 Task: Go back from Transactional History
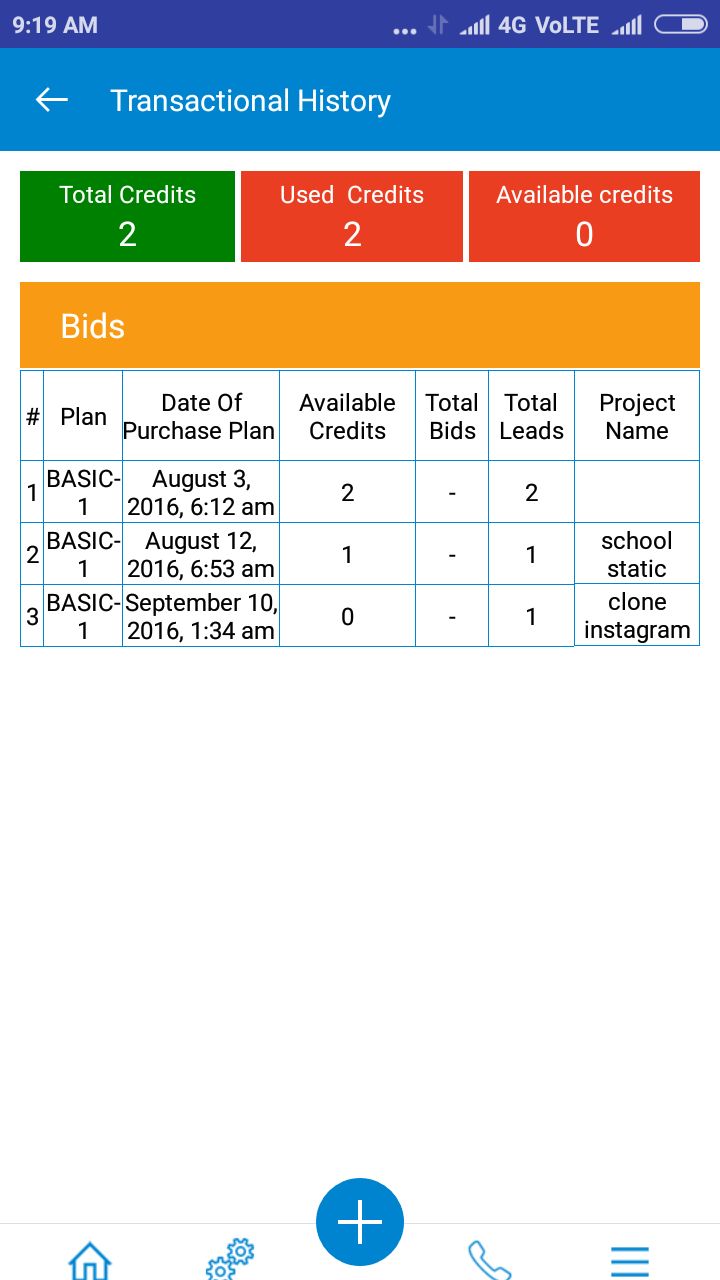pyautogui.click(x=52, y=100)
